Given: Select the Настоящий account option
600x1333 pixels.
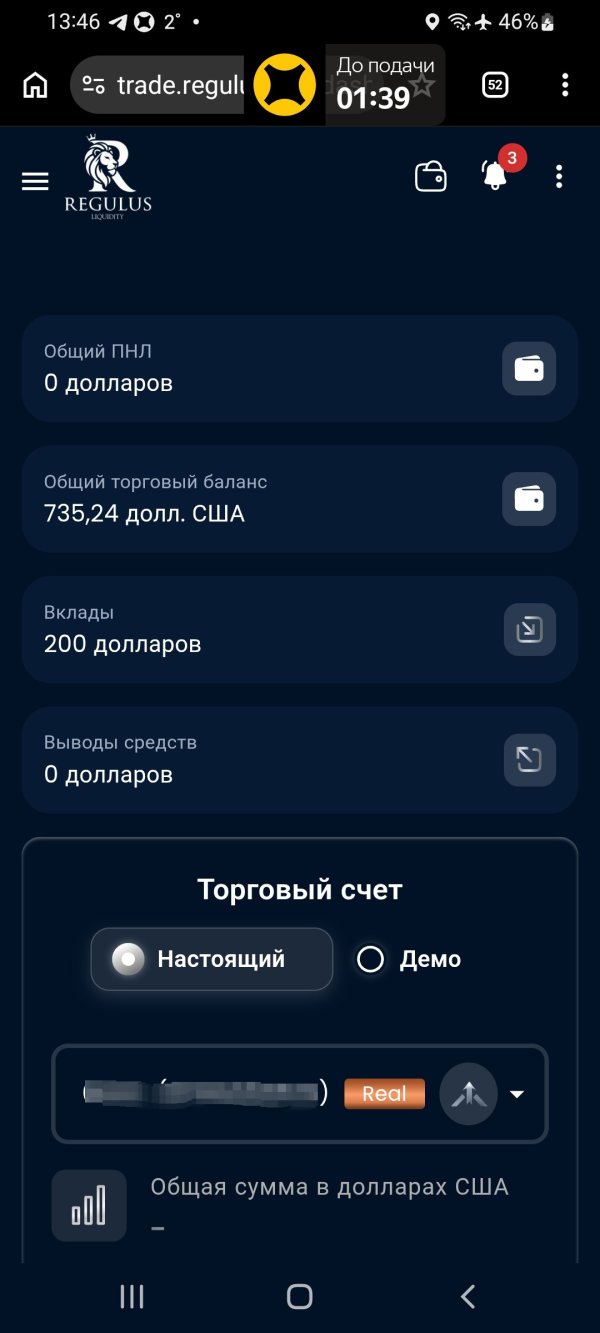Looking at the screenshot, I should pos(212,959).
